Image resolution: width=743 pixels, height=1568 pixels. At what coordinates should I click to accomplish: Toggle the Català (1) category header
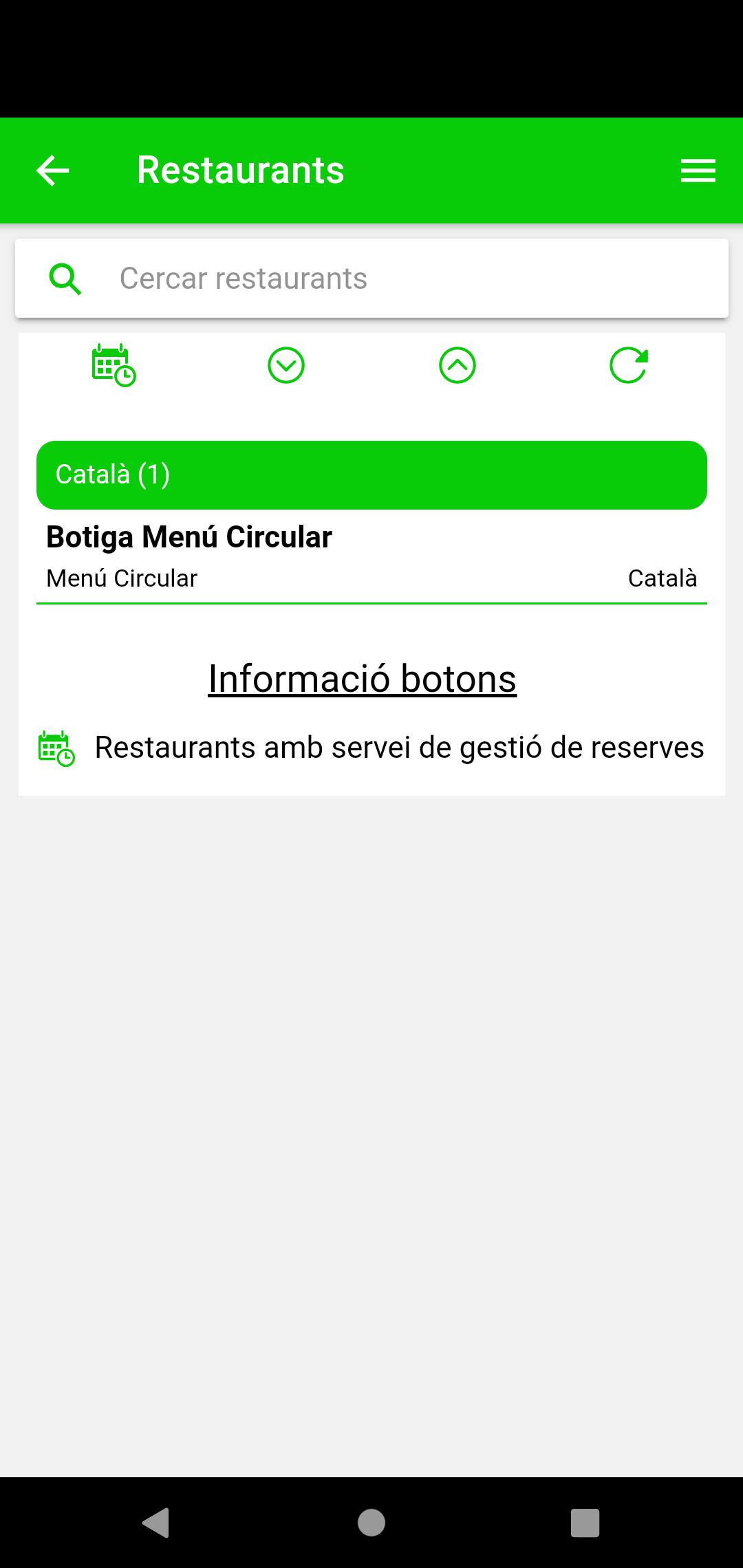coord(371,475)
